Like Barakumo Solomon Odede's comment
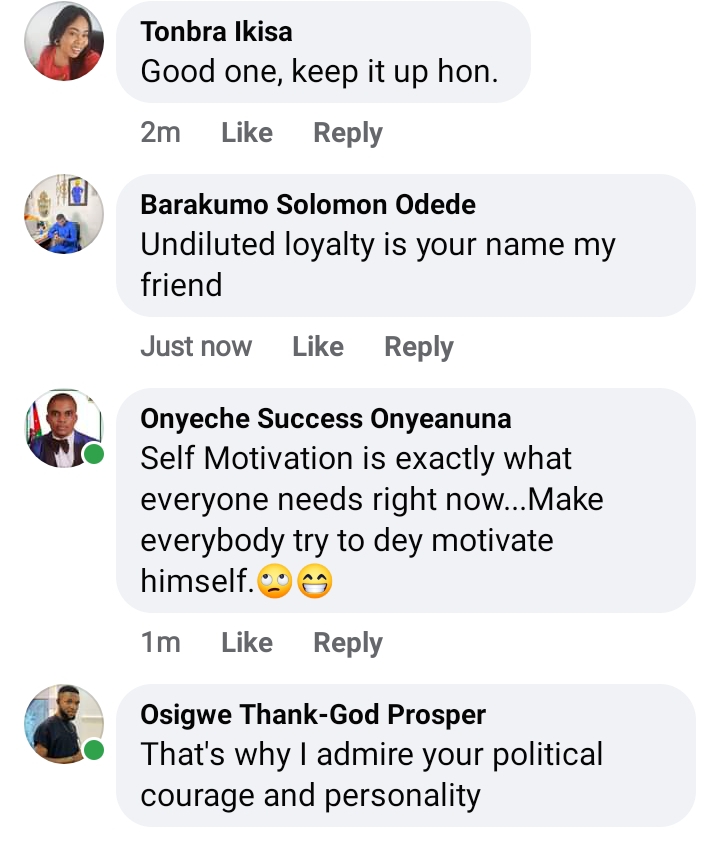Screen dimensions: 720x842 [x=318, y=346]
